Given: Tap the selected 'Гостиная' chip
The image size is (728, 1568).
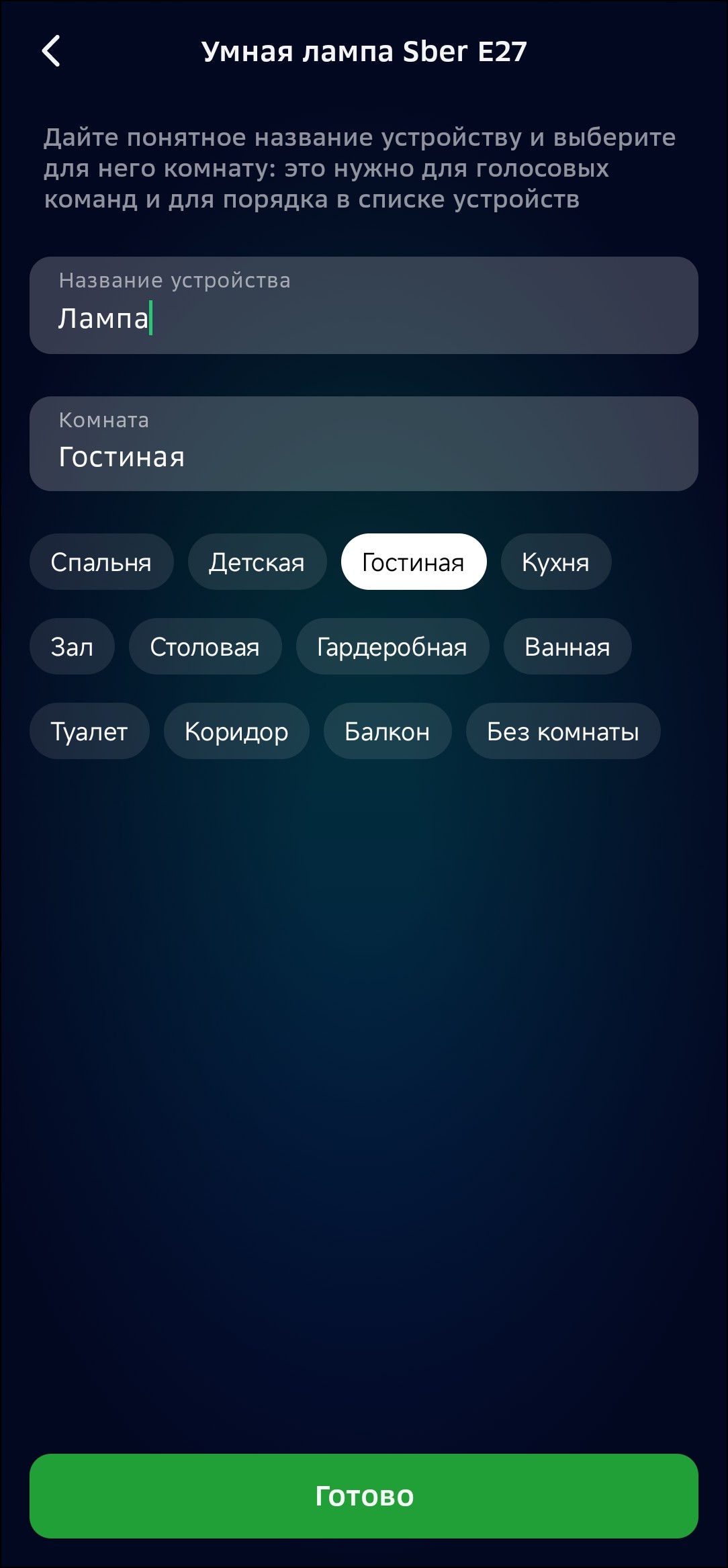Looking at the screenshot, I should (413, 562).
